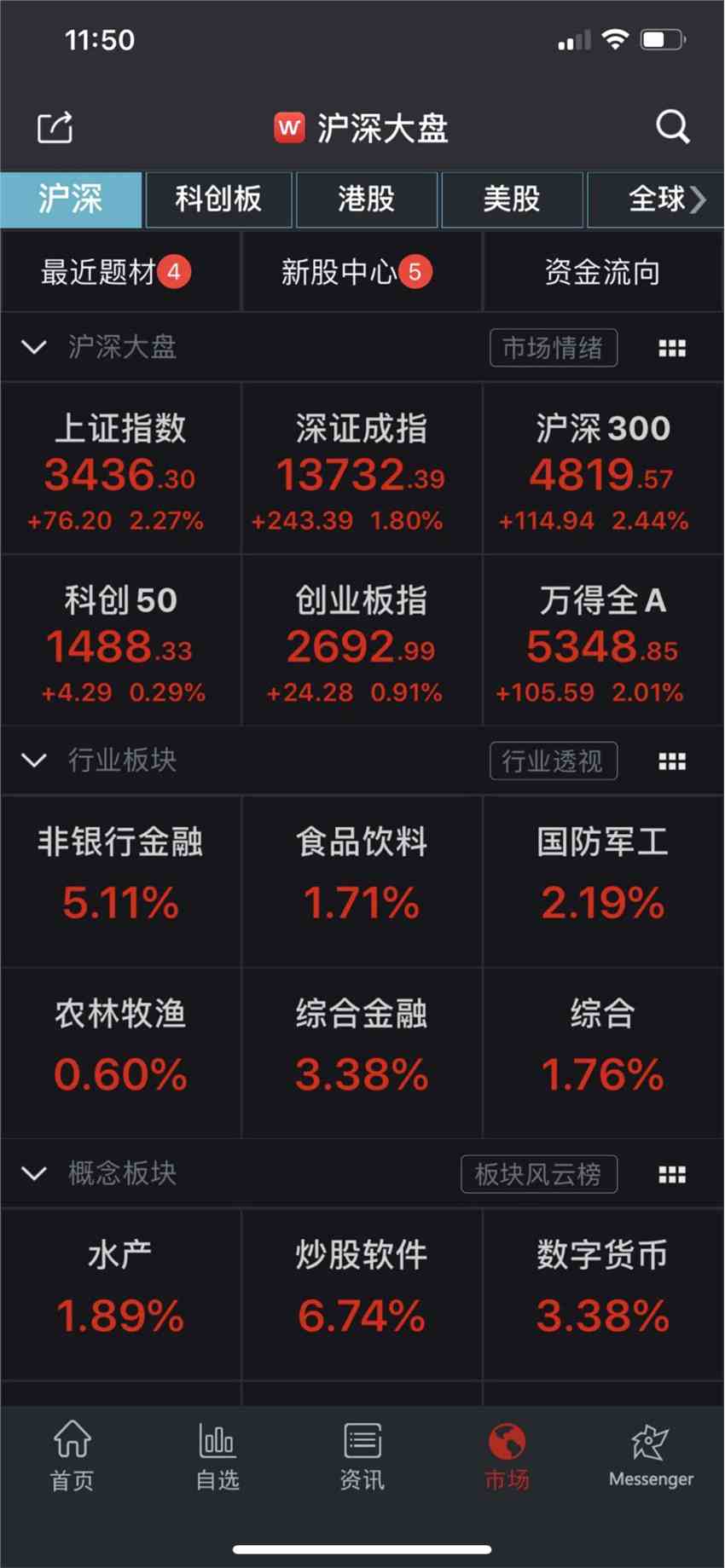Switch to the 科创板 tab
The width and height of the screenshot is (725, 1568).
click(218, 200)
